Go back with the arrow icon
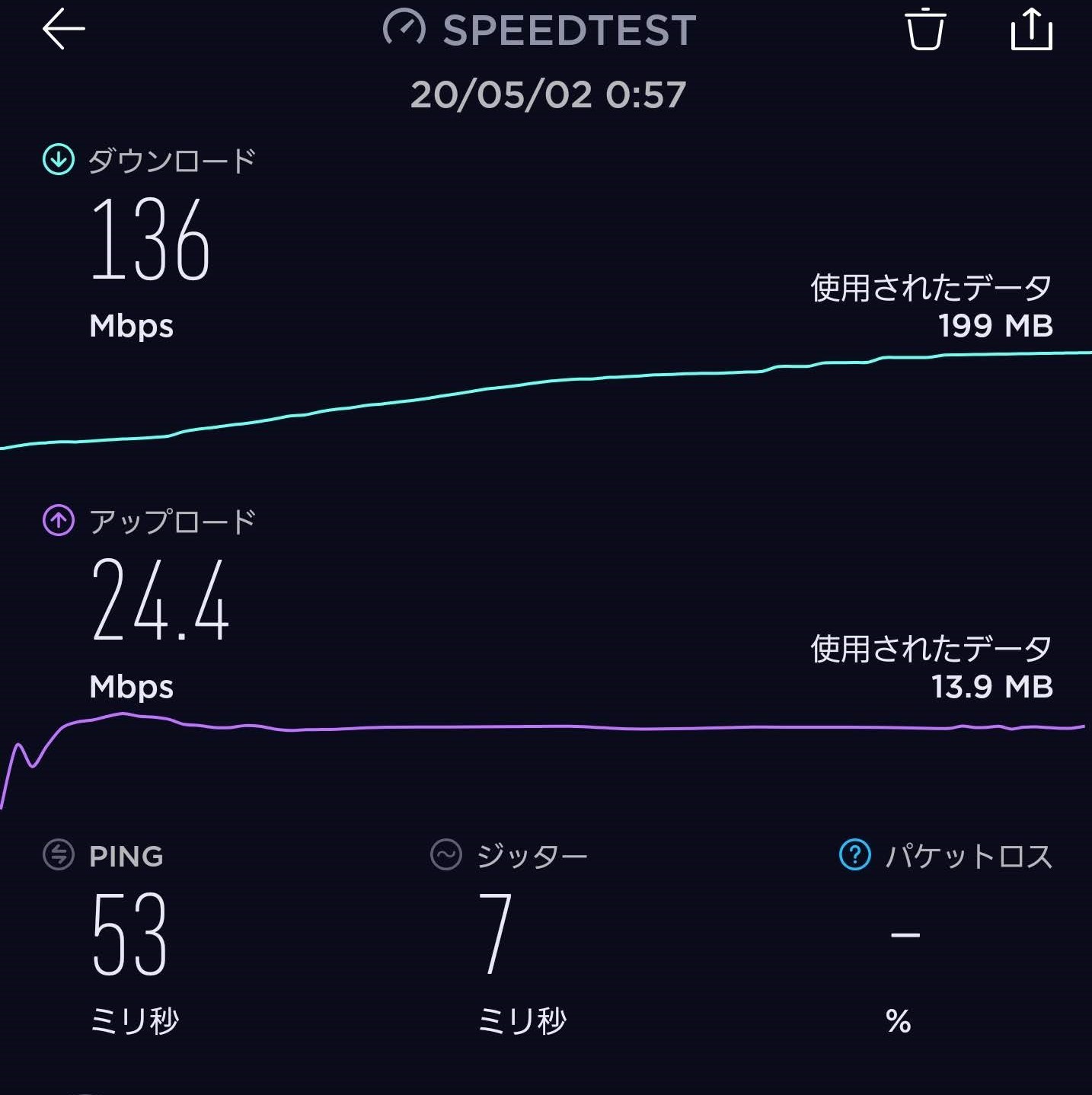Screen dimensions: 1092x1095 click(x=63, y=30)
